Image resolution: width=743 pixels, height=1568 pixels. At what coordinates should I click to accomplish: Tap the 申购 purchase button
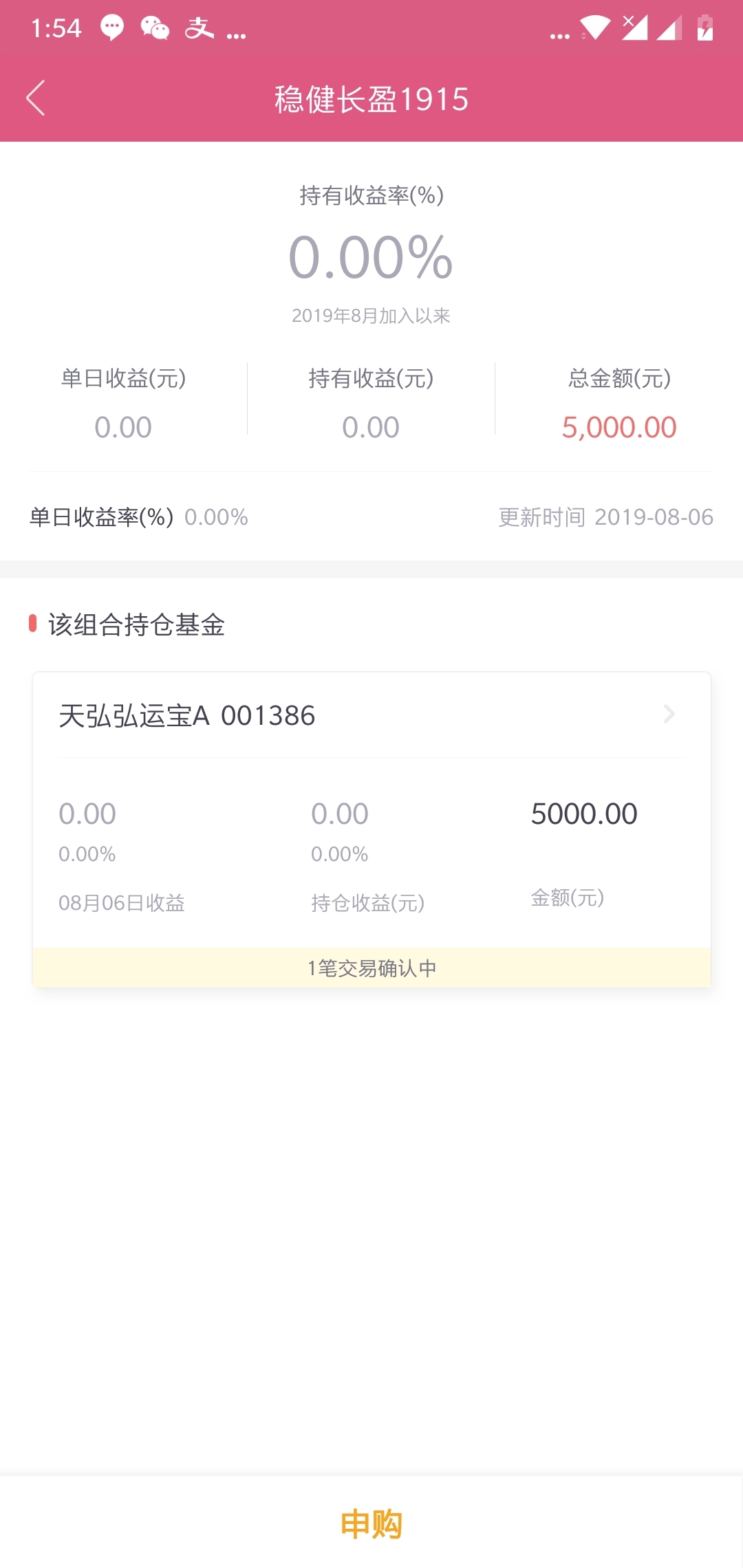click(371, 1524)
